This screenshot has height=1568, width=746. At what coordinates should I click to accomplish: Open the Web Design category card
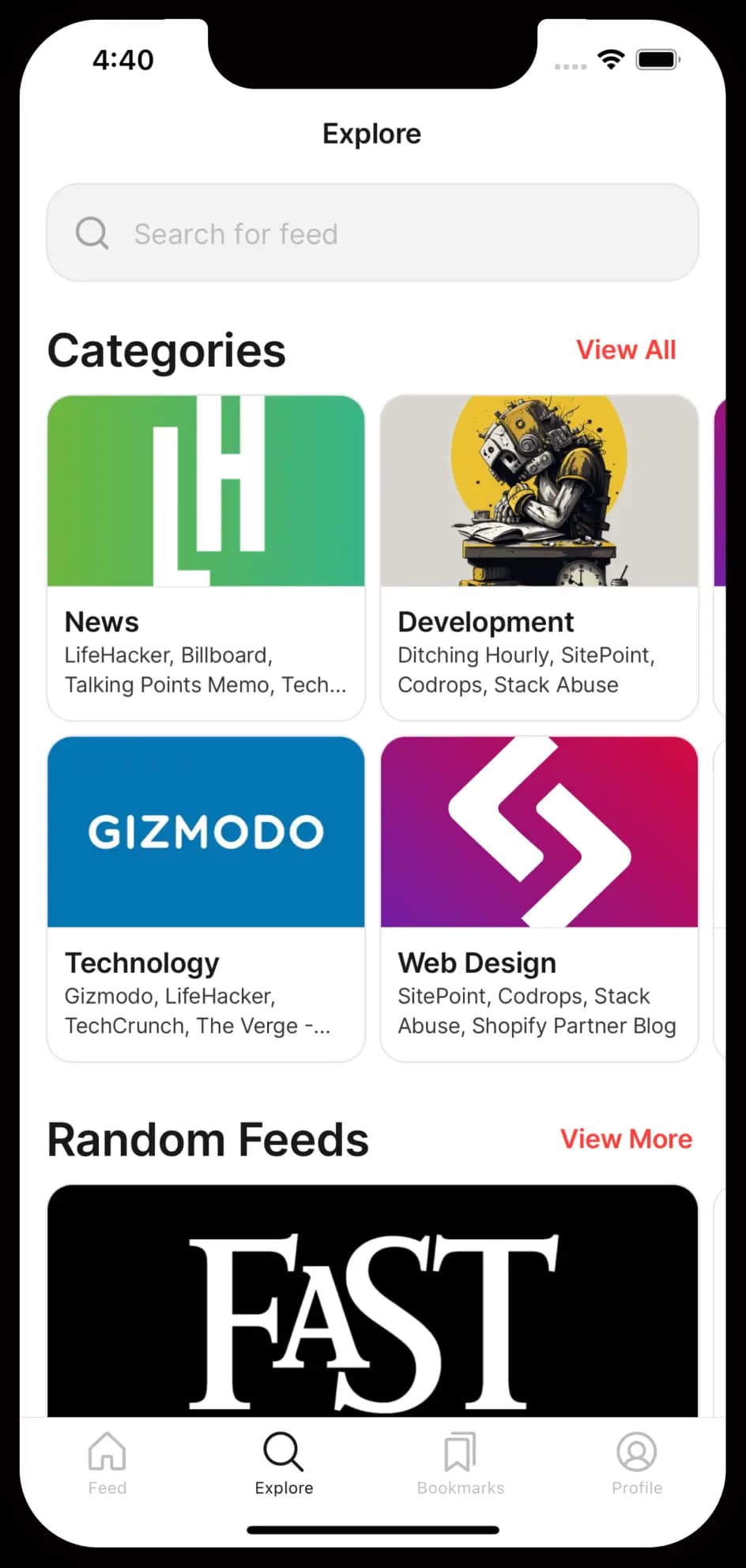pyautogui.click(x=539, y=899)
